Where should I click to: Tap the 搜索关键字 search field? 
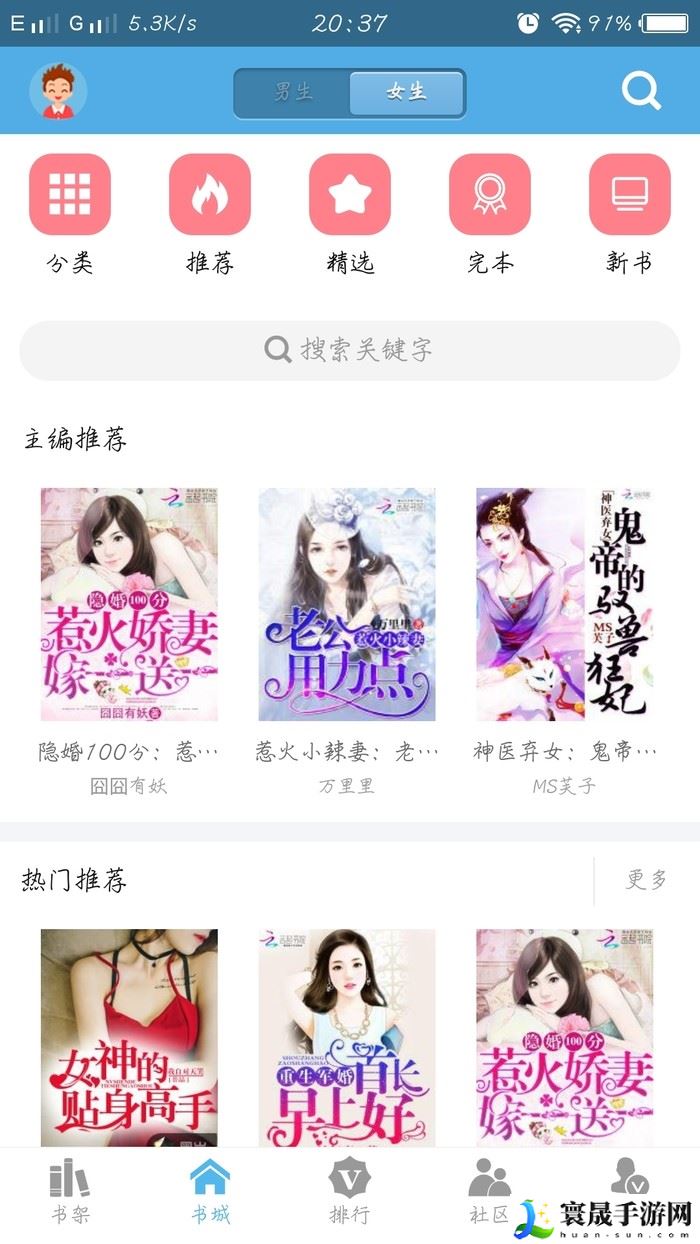350,350
